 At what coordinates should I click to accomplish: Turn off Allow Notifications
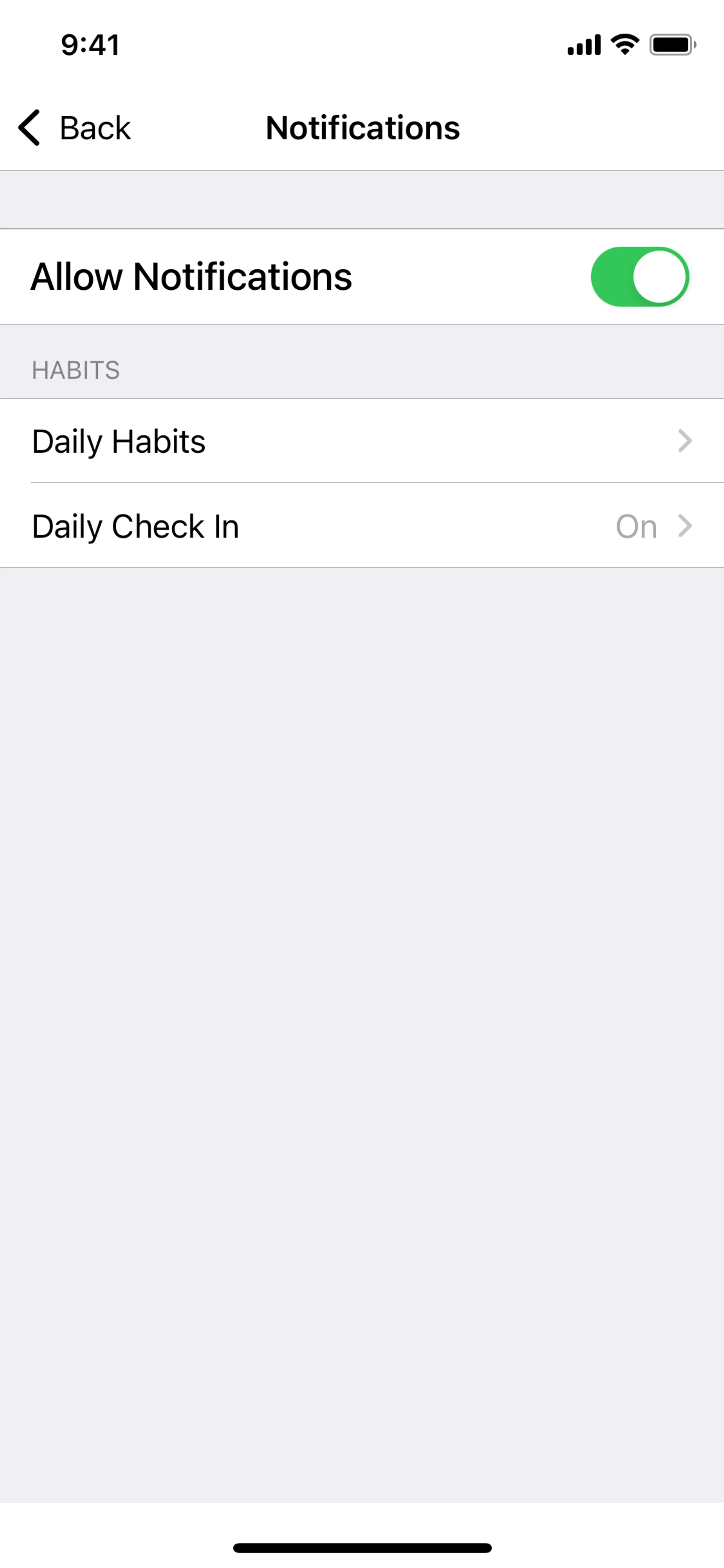tap(639, 276)
